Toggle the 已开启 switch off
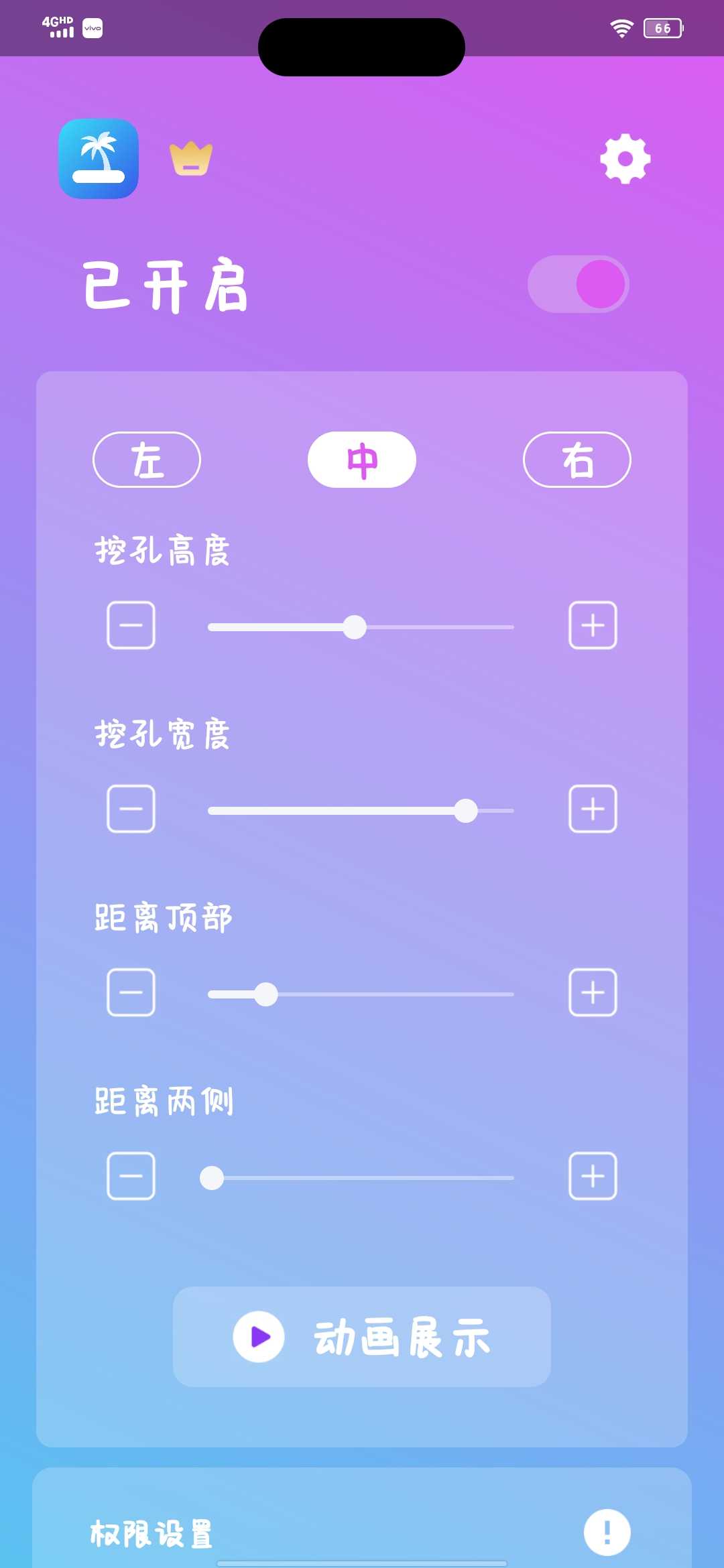This screenshot has width=724, height=1568. [x=578, y=284]
